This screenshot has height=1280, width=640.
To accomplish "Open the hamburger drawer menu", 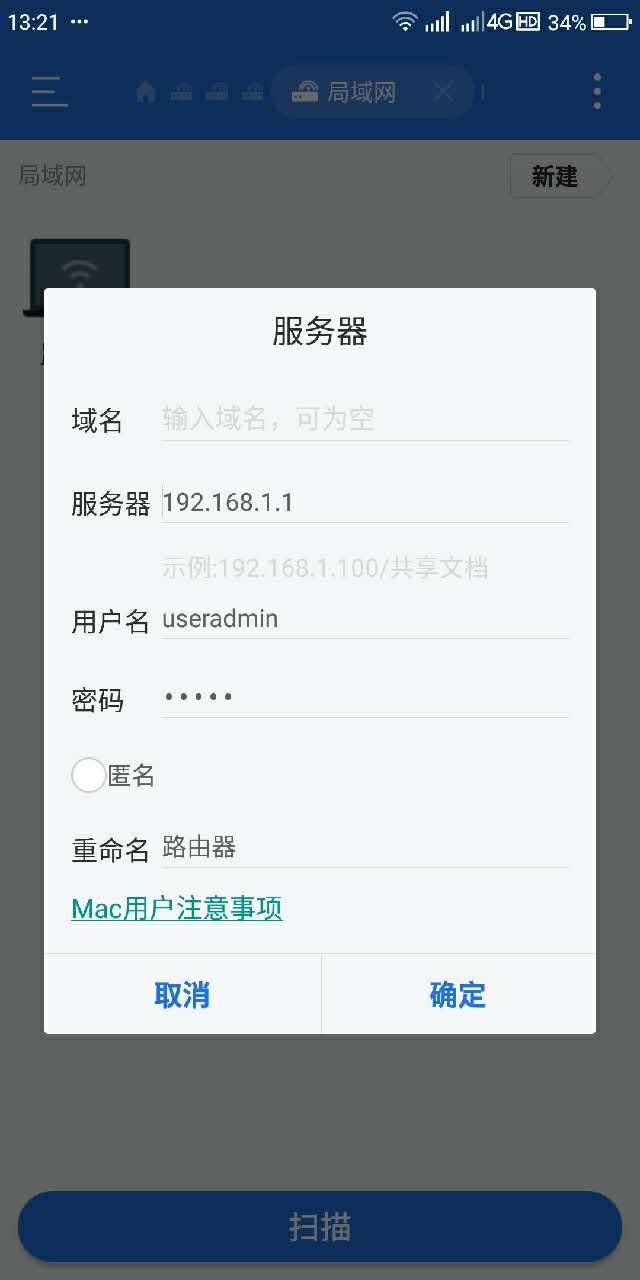I will click(x=49, y=92).
